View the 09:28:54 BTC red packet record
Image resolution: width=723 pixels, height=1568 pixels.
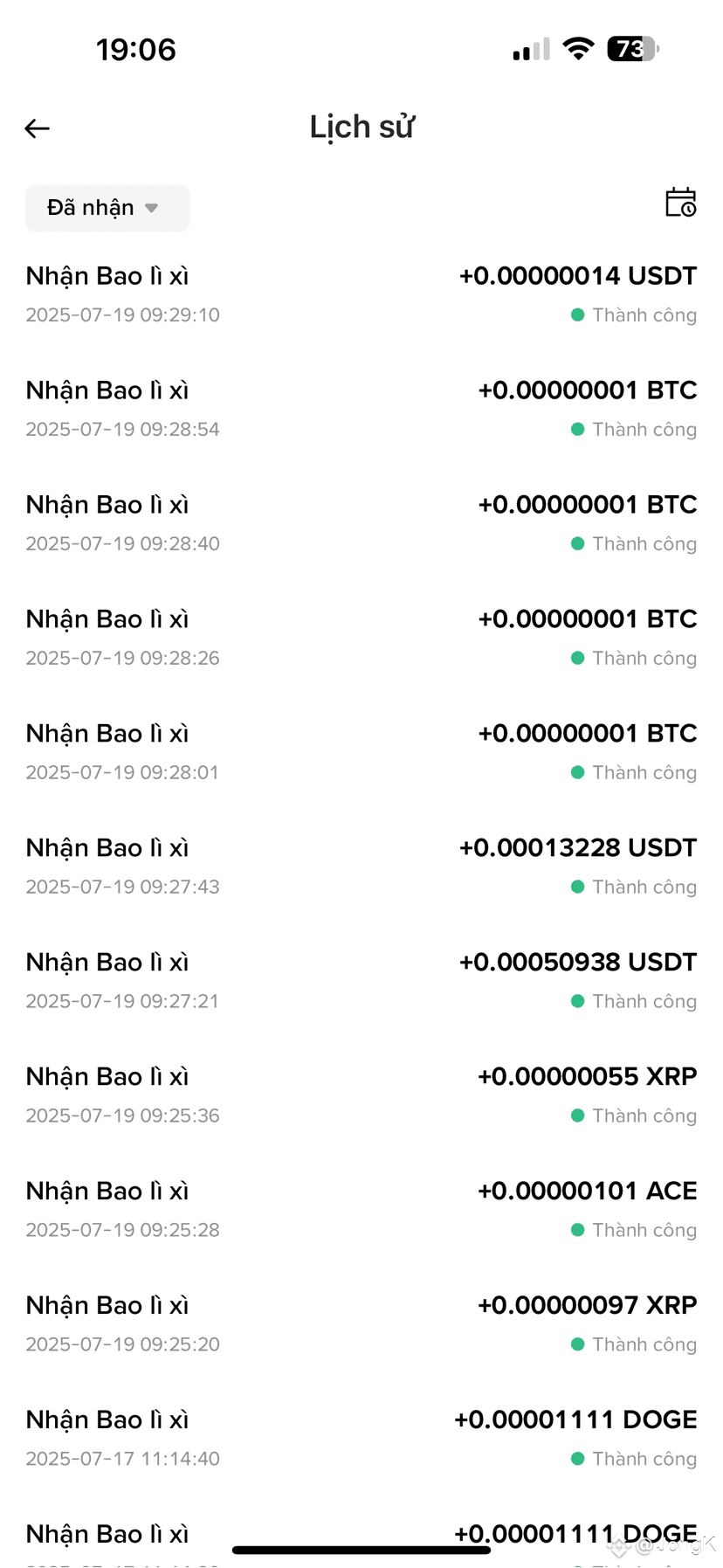(361, 409)
